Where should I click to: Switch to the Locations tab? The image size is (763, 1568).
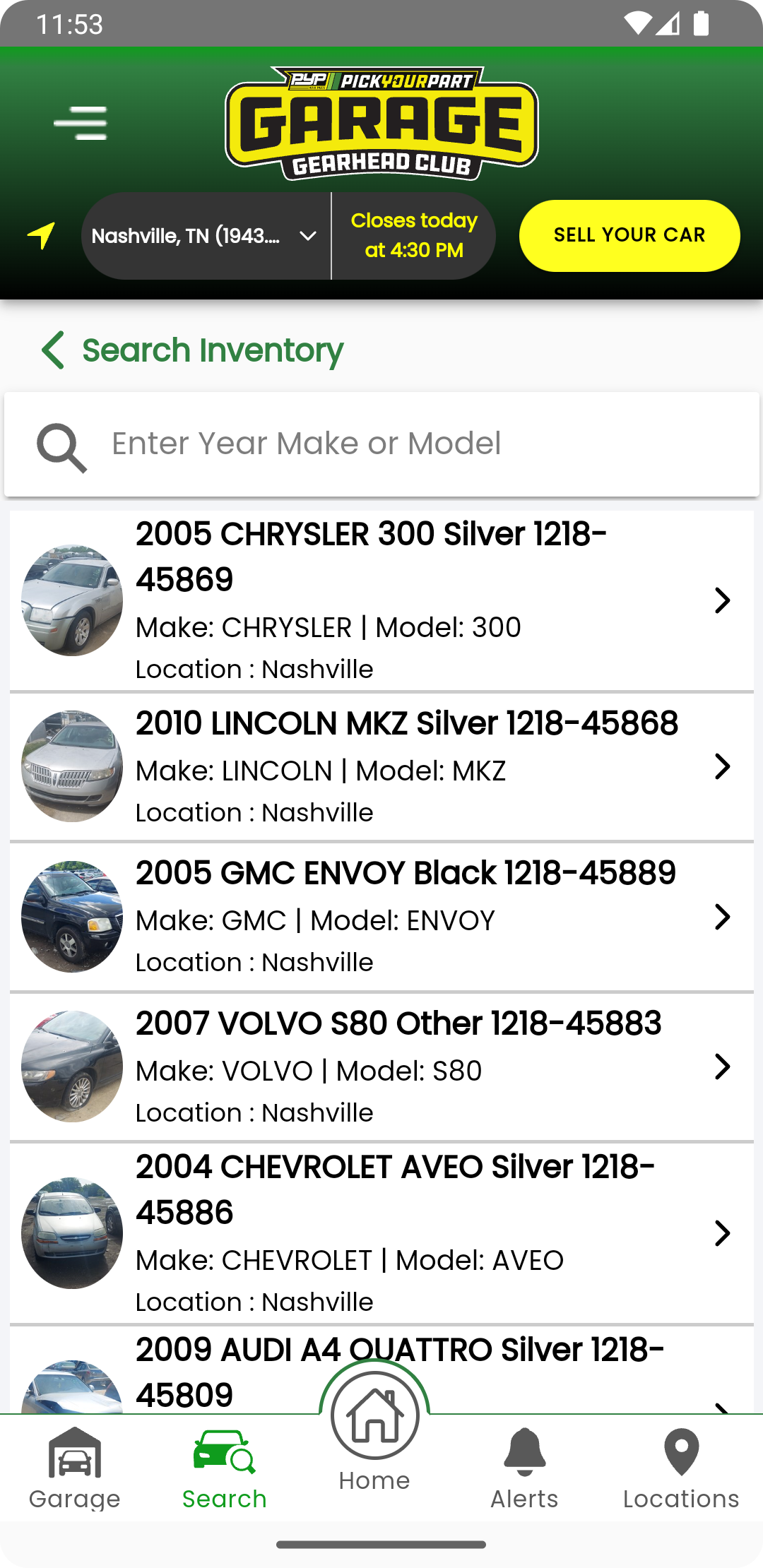click(681, 1468)
